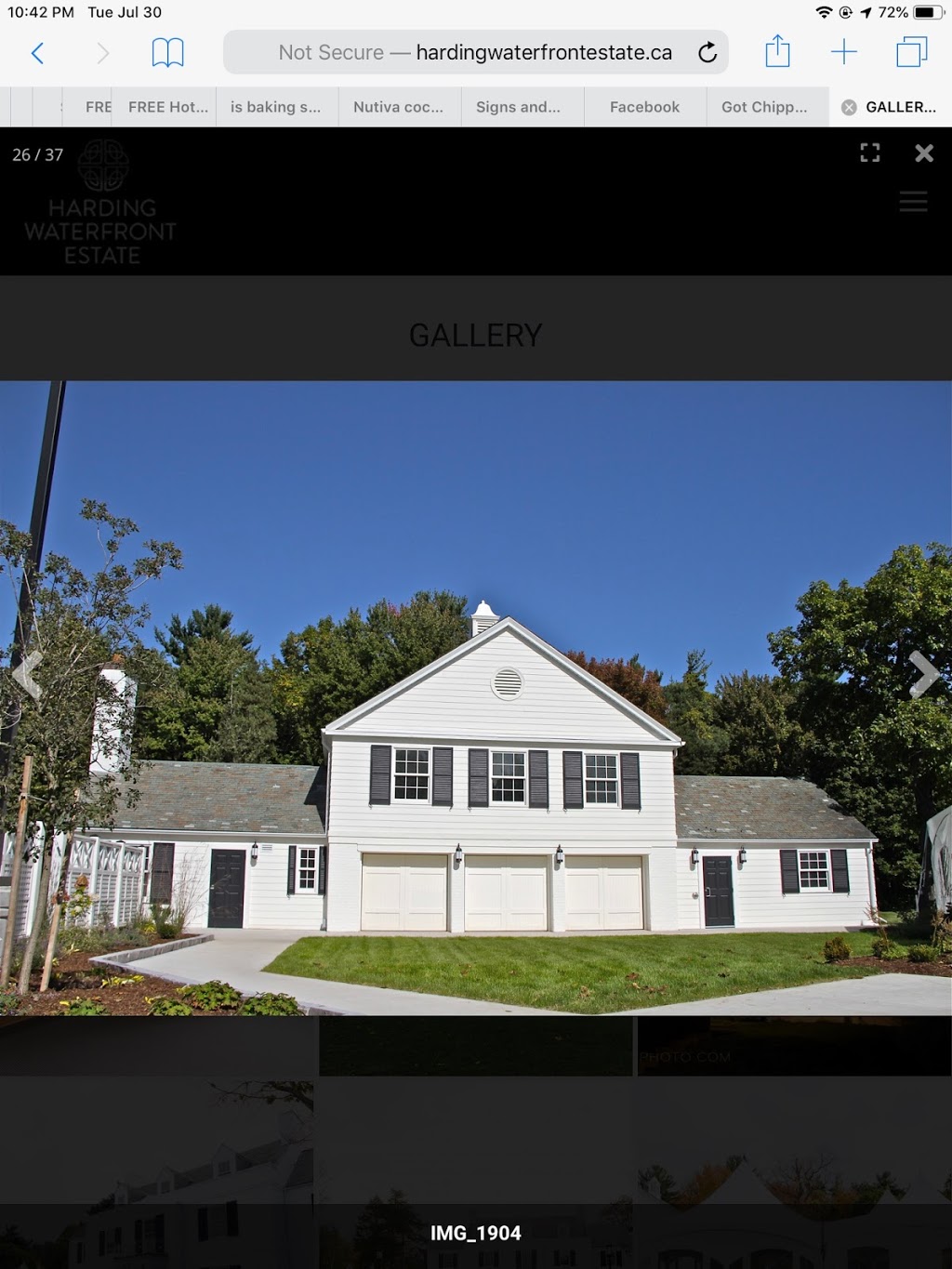Toggle fullscreen gallery view
This screenshot has width=952, height=1269.
click(870, 153)
